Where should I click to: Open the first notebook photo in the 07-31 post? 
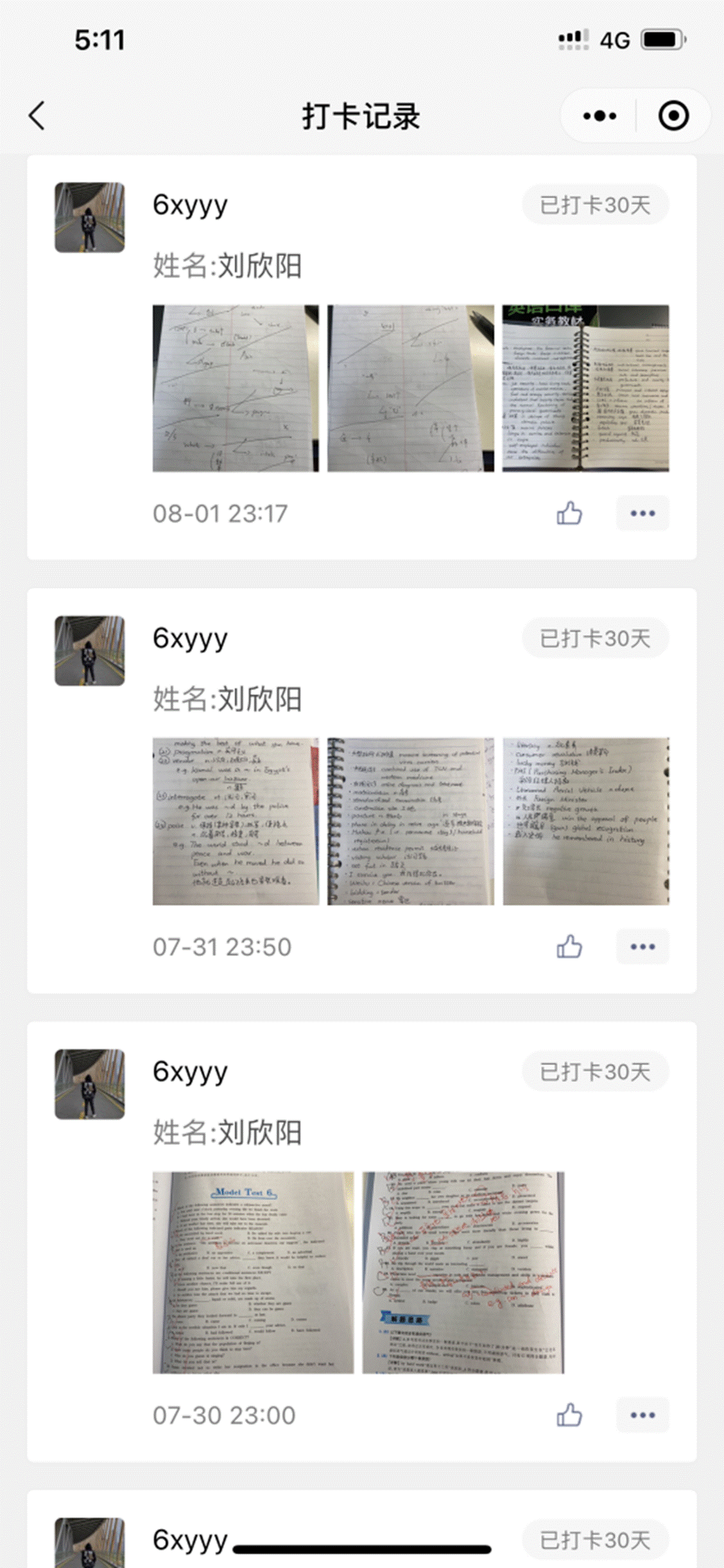(x=236, y=821)
